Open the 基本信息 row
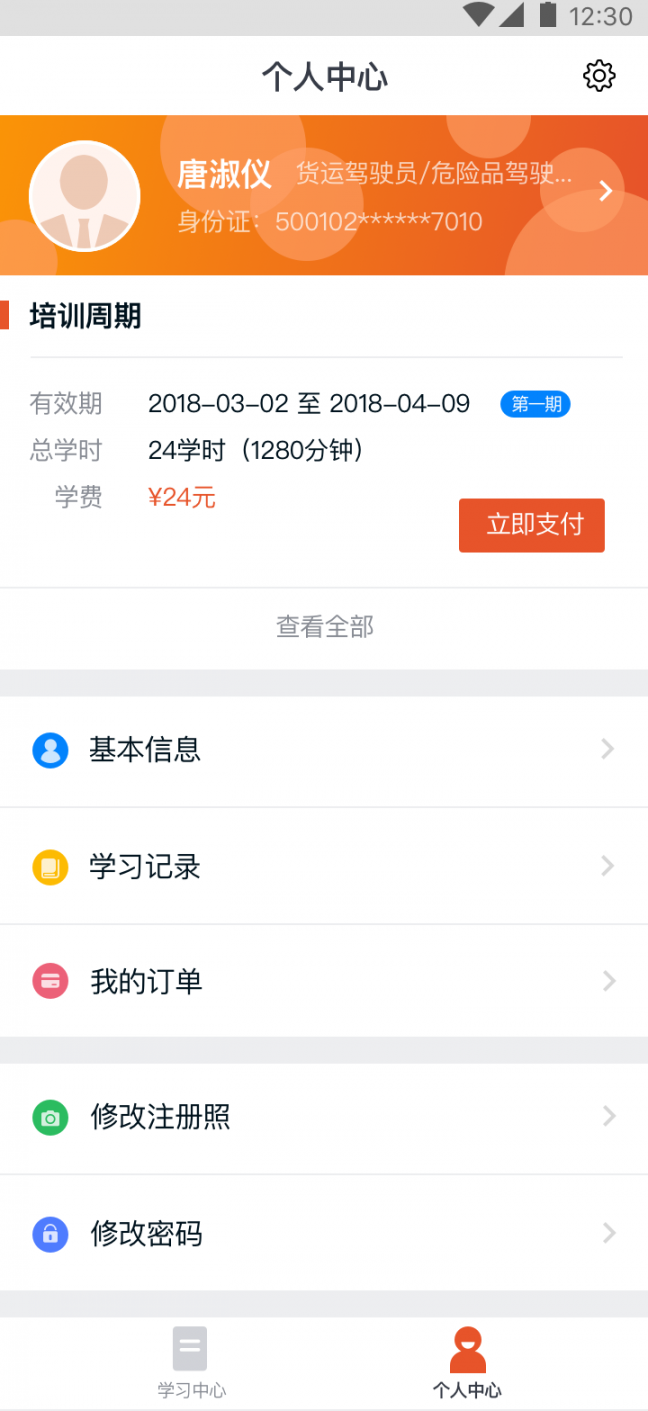 click(x=324, y=750)
